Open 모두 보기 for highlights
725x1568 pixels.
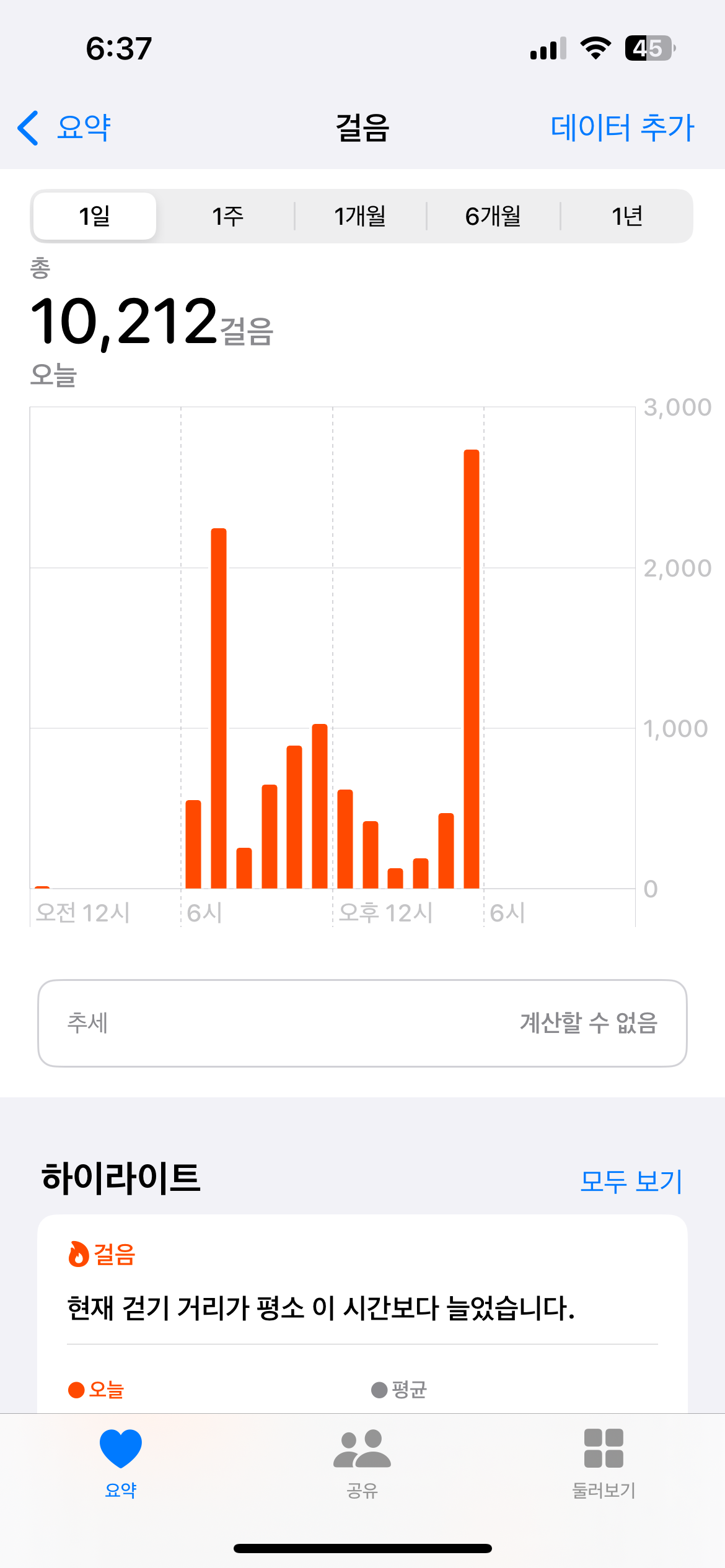[x=631, y=1182]
